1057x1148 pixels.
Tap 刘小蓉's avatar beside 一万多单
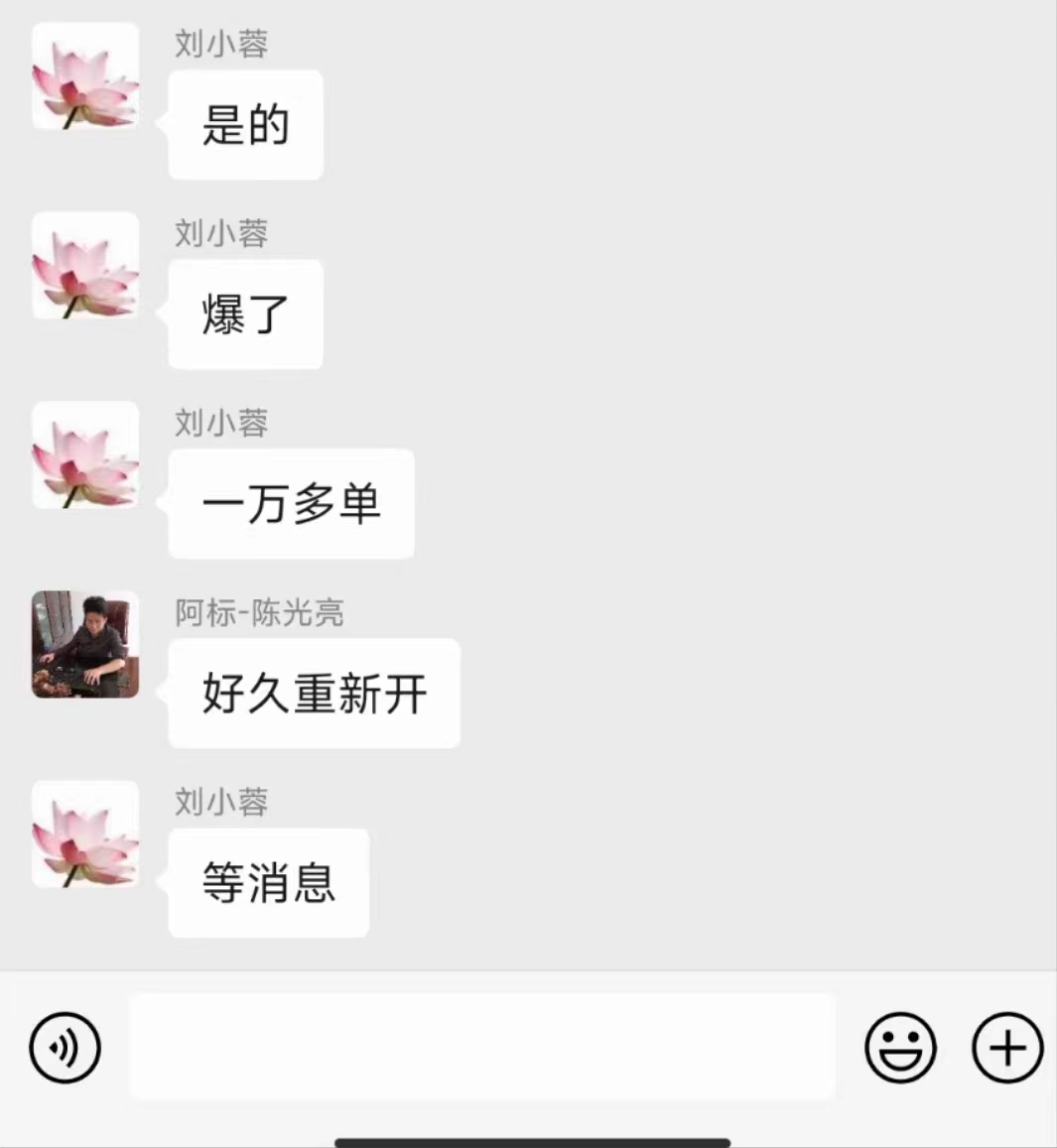click(85, 455)
